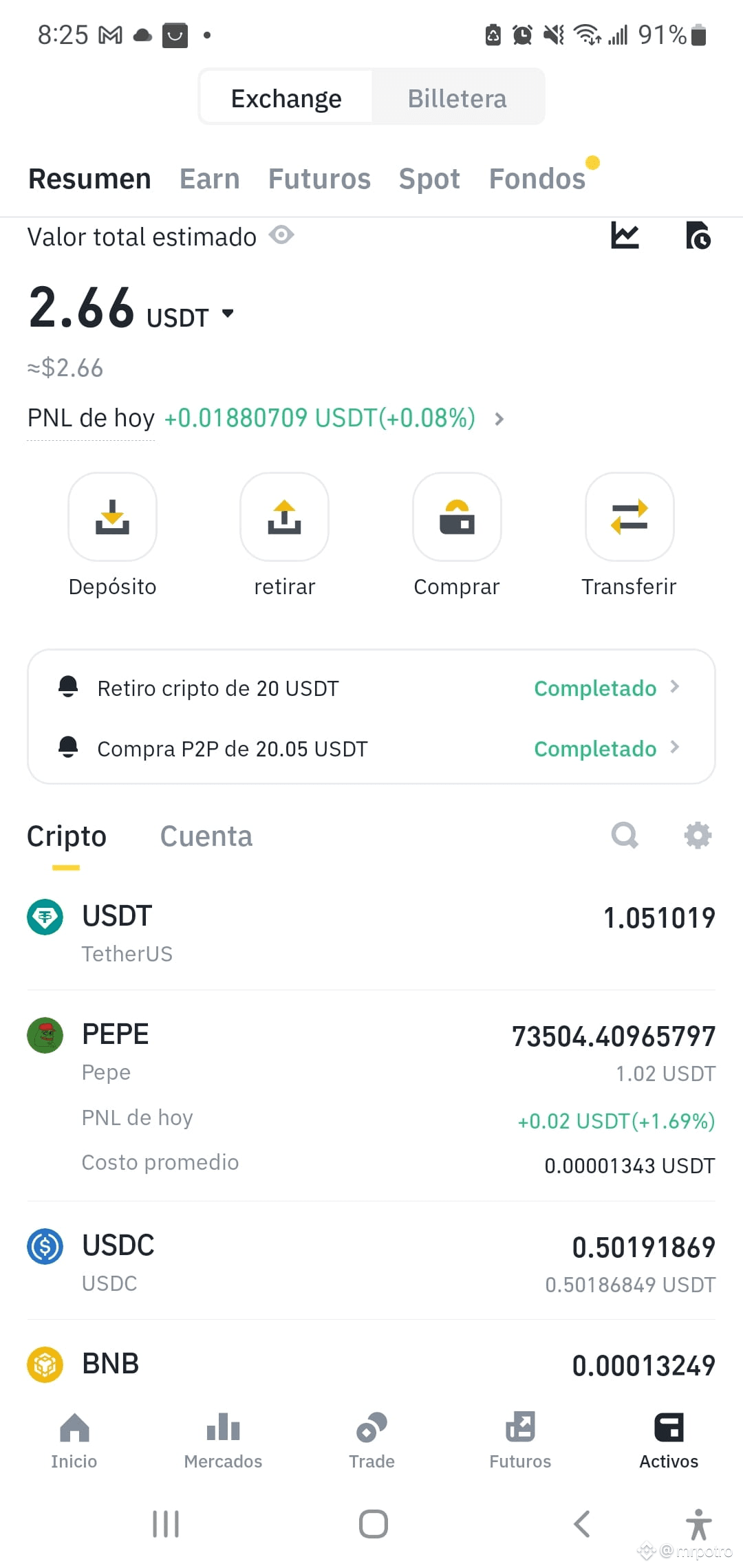Select the retirar withdraw icon
The height and width of the screenshot is (1568, 743).
tap(284, 517)
